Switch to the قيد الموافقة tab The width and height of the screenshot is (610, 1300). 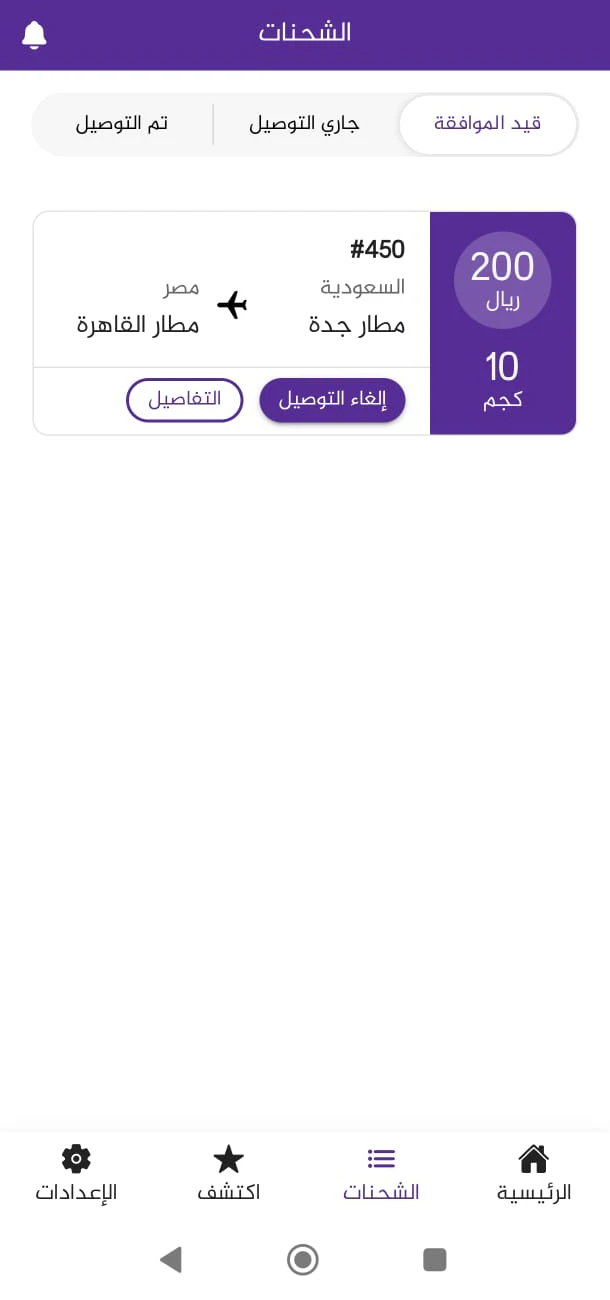(487, 125)
